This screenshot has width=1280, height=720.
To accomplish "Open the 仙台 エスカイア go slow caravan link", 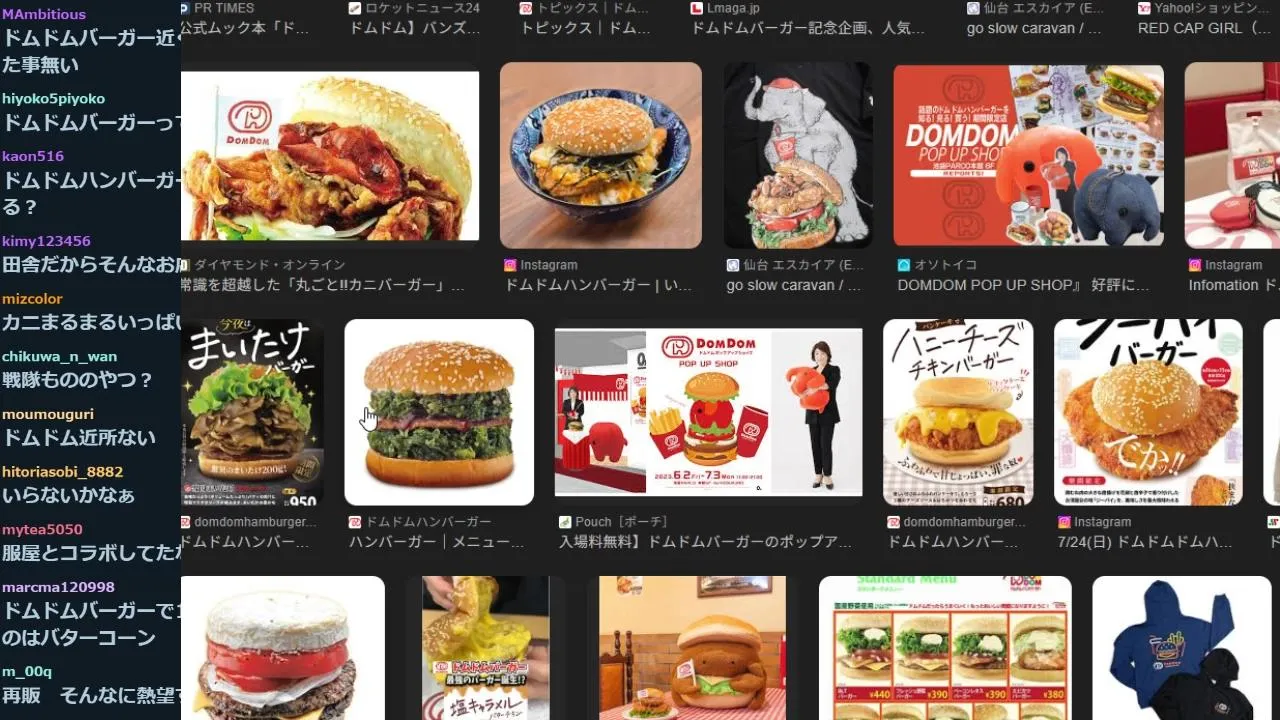I will [x=793, y=285].
